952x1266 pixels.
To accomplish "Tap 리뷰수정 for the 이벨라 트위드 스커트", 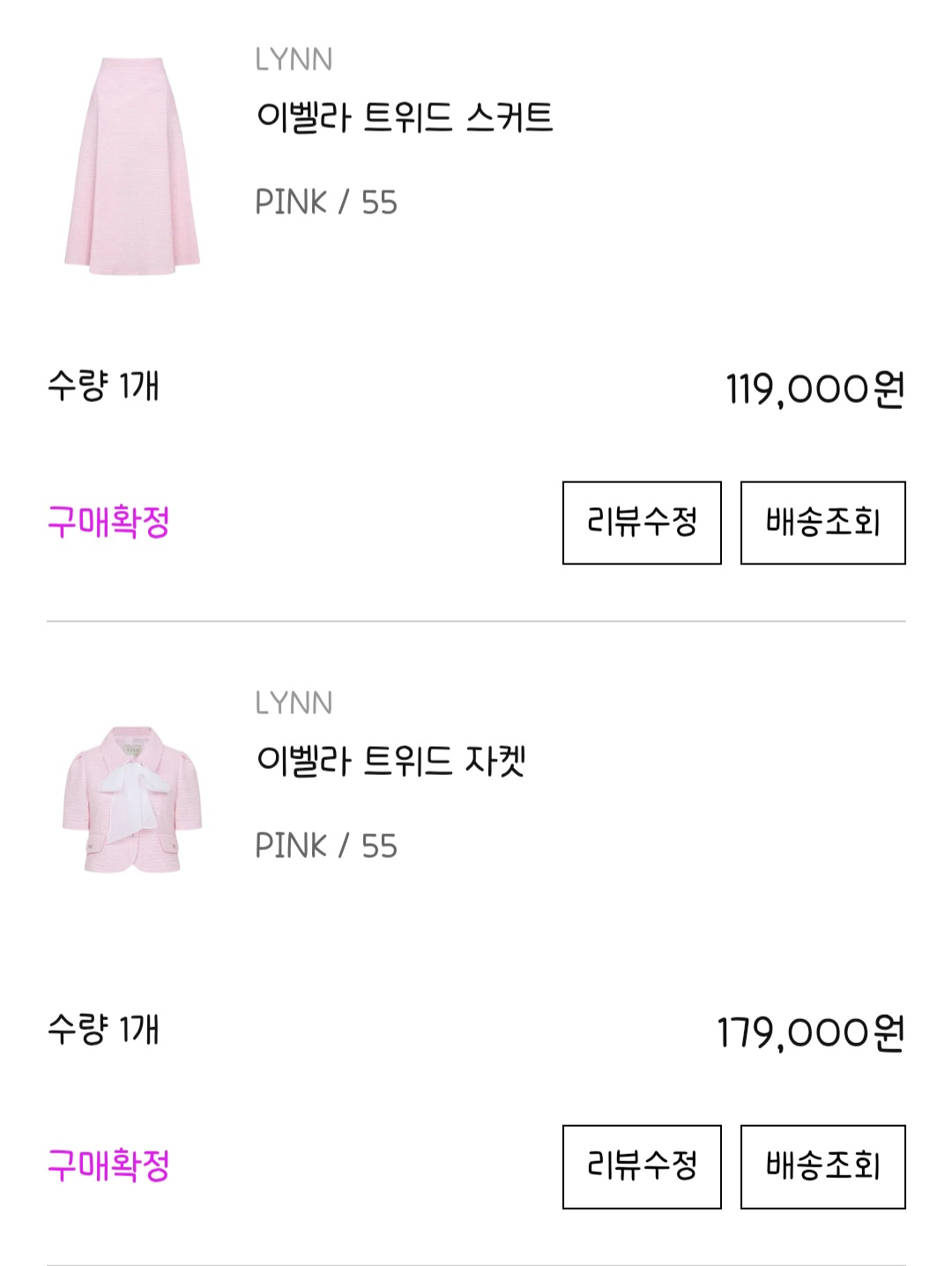I will pyautogui.click(x=642, y=523).
